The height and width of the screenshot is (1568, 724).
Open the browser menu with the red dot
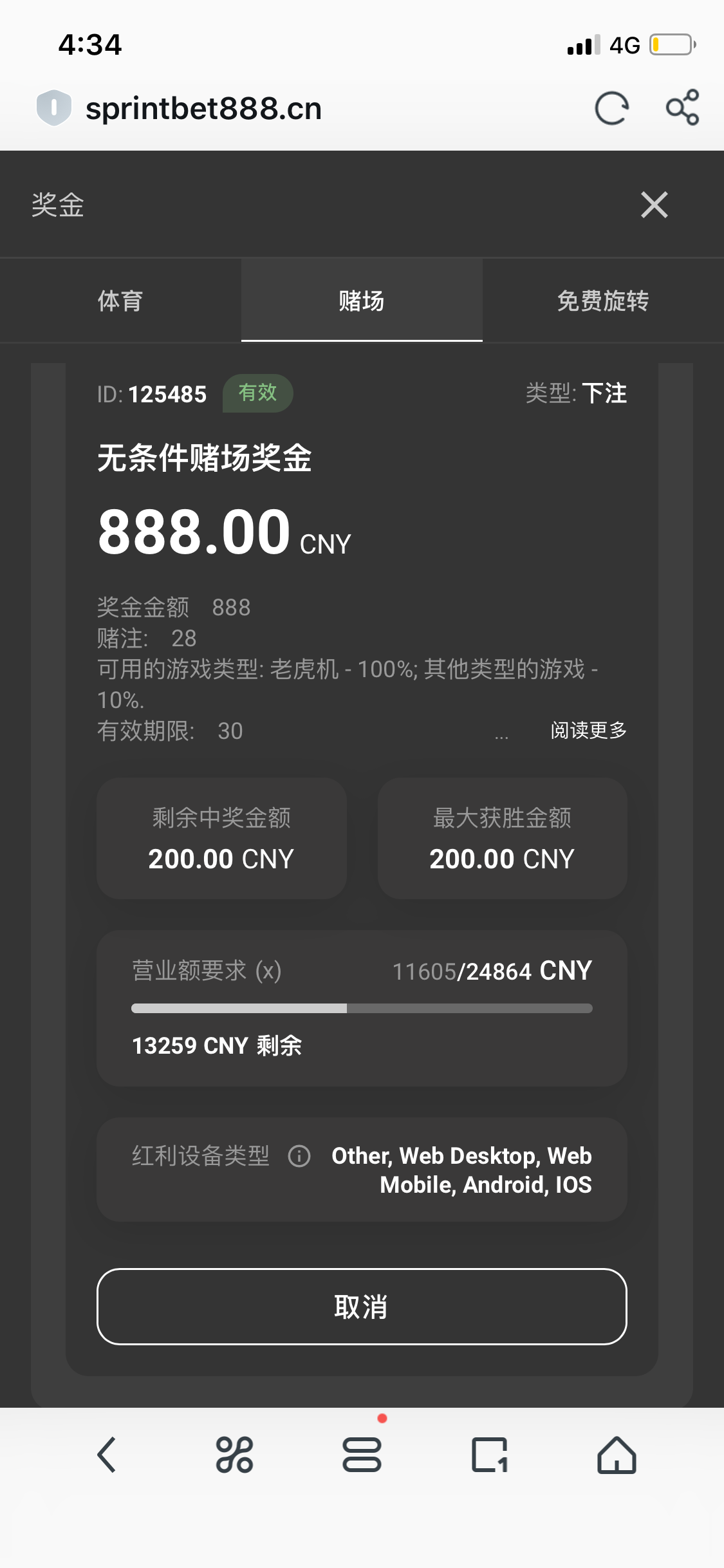(362, 1455)
